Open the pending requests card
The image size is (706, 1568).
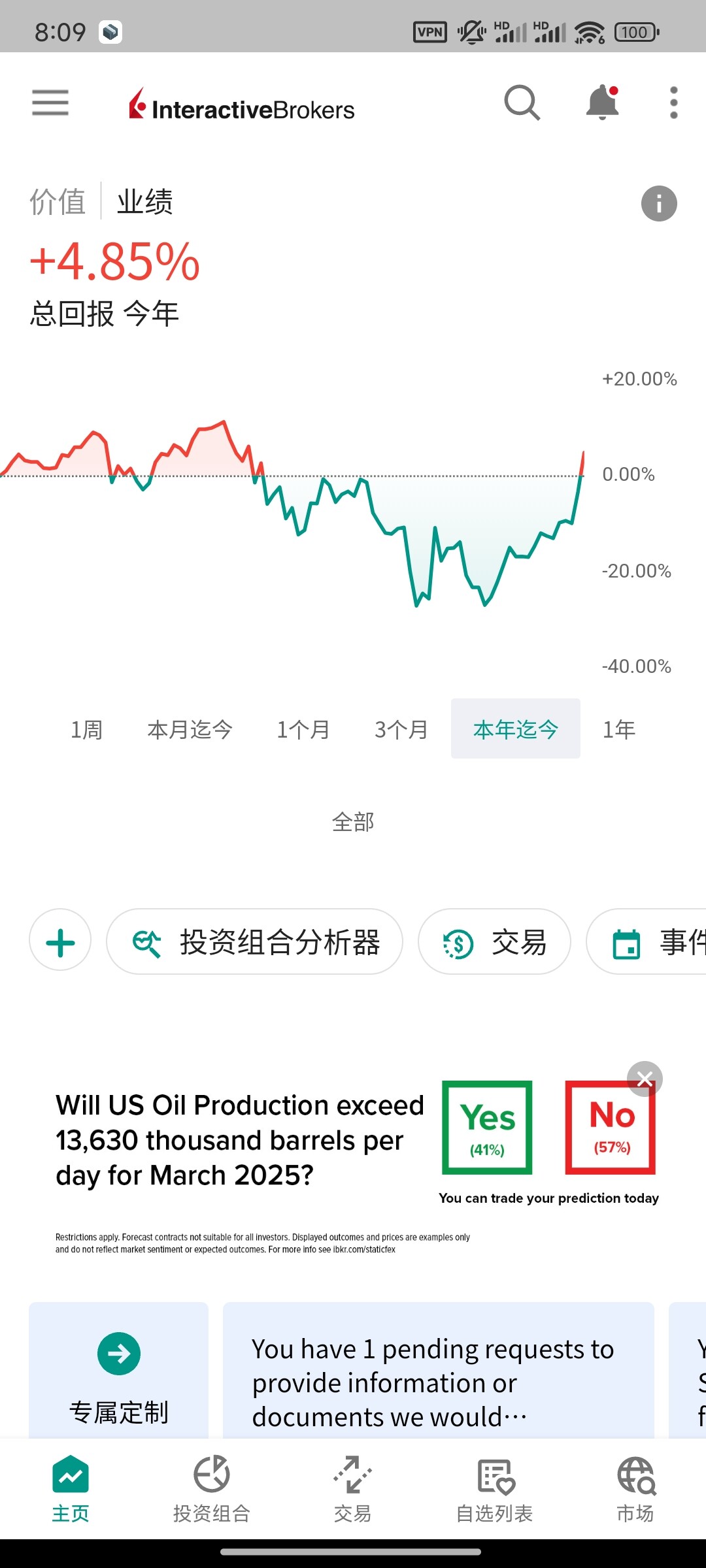tap(439, 1371)
